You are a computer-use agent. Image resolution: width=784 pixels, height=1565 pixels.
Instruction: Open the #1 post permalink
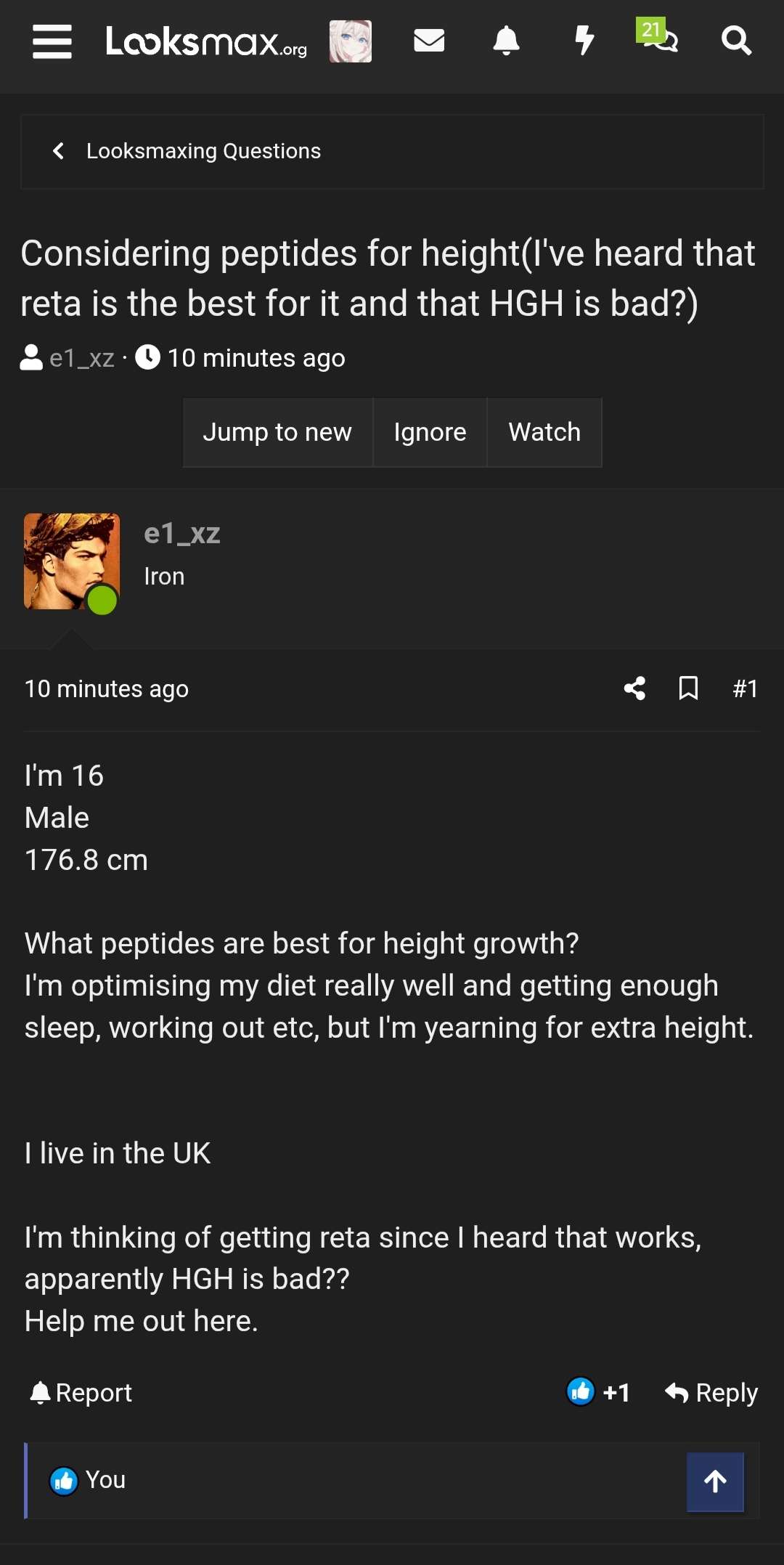click(745, 688)
